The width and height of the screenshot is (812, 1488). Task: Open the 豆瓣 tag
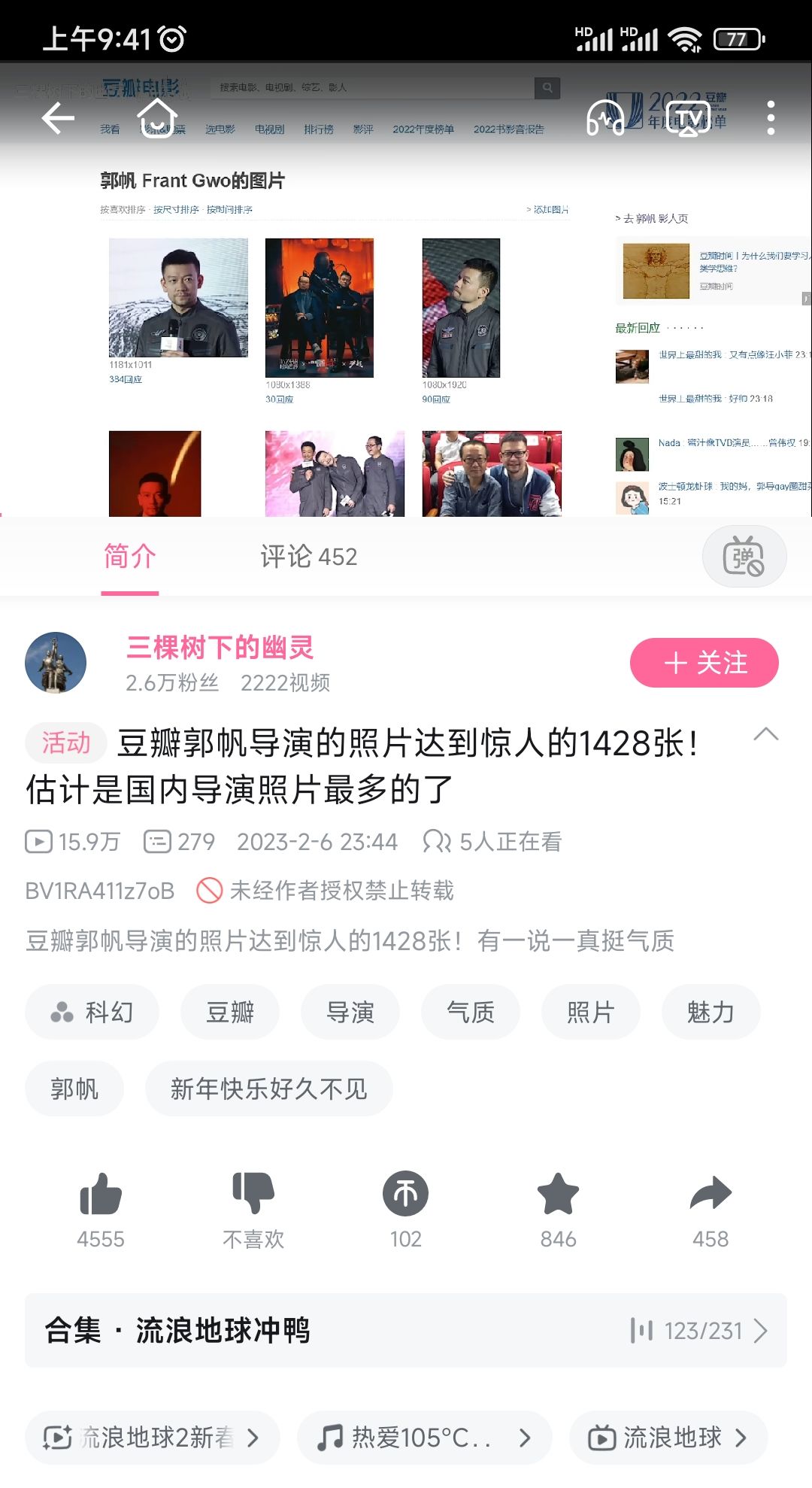click(230, 1013)
